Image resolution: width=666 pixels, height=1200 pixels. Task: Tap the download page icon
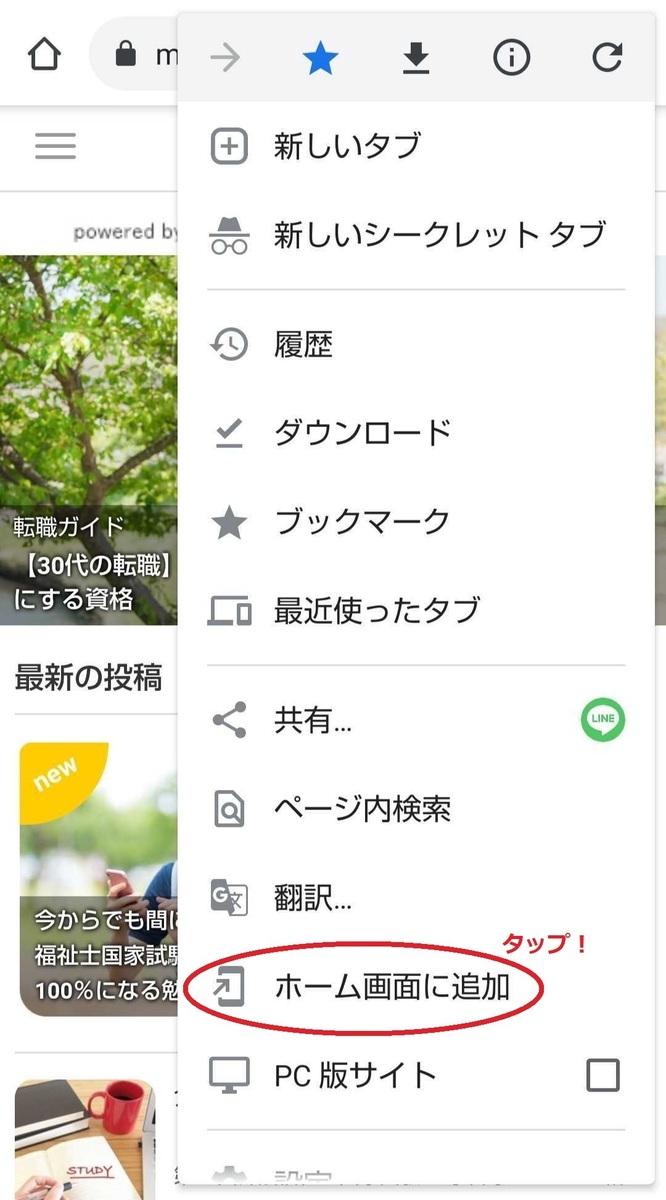pos(416,59)
